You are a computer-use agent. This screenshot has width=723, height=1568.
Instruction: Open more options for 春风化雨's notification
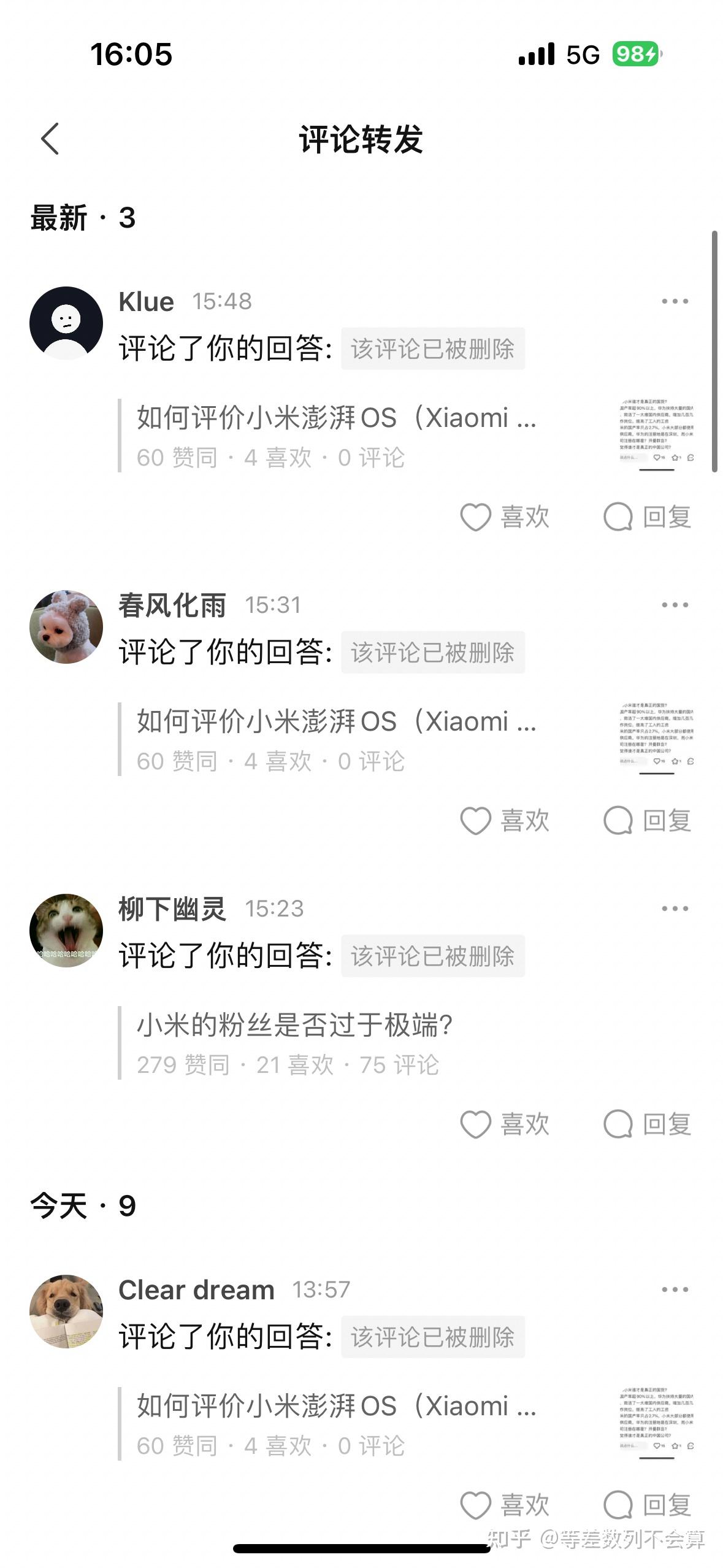coord(675,604)
